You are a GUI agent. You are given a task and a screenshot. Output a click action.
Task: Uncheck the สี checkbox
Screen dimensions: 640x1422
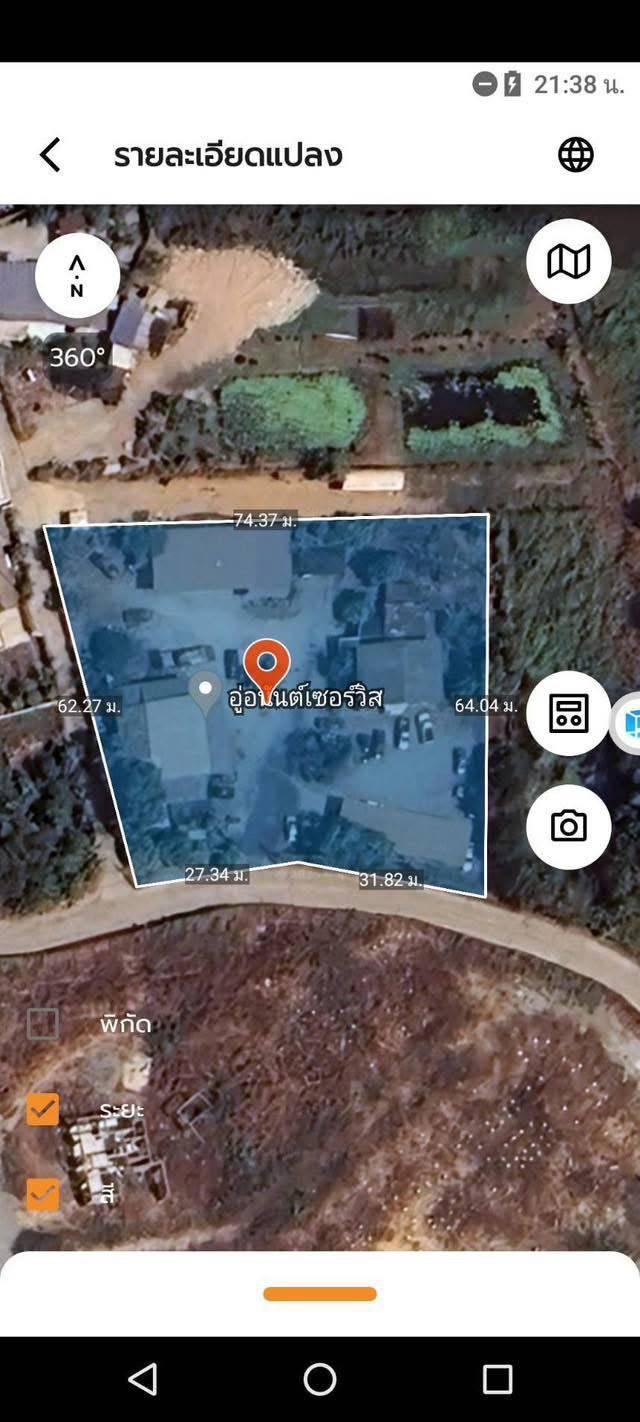tap(43, 1194)
